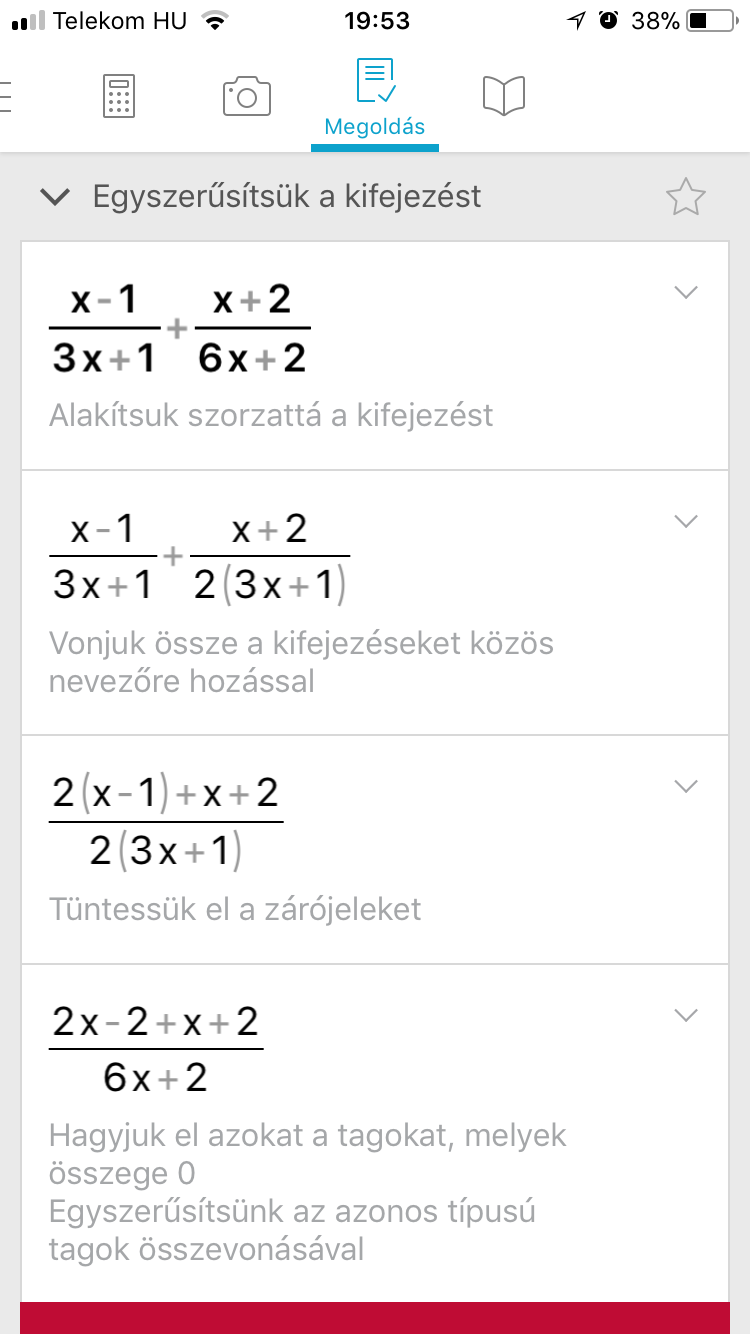Expand the Vonjuk össze a kifejezéseket step
The width and height of the screenshot is (750, 1334).
[685, 521]
